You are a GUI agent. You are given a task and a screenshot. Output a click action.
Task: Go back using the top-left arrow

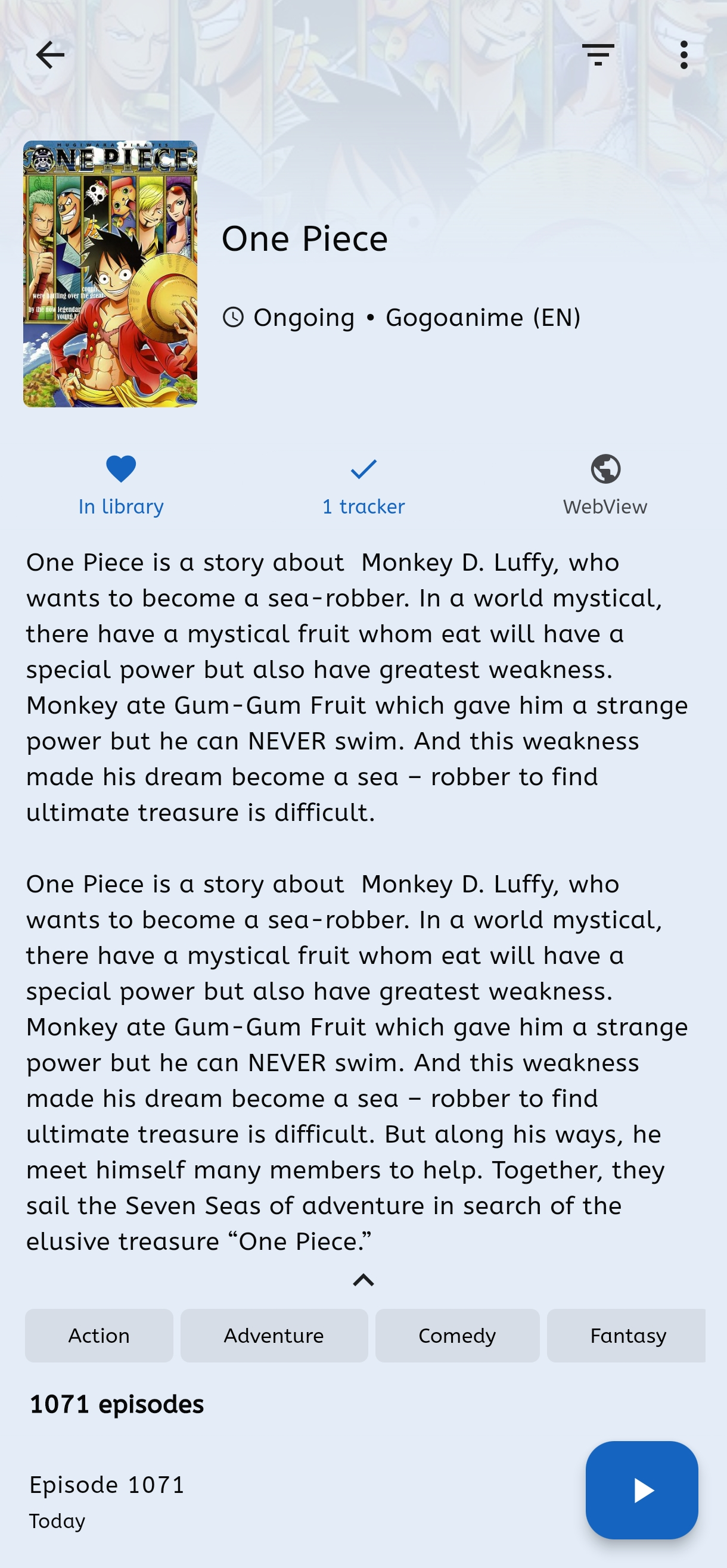50,55
